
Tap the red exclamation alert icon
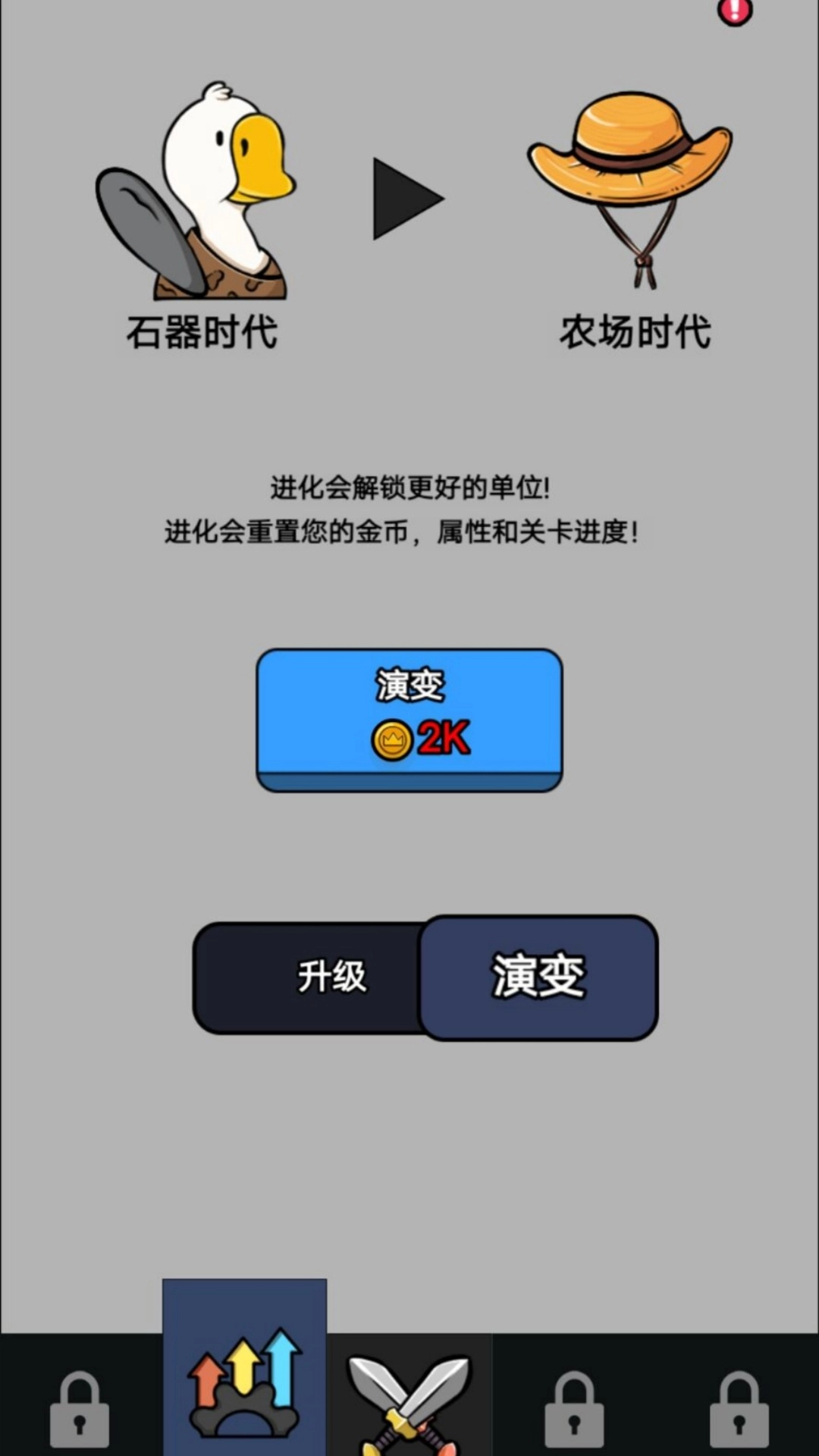(734, 11)
